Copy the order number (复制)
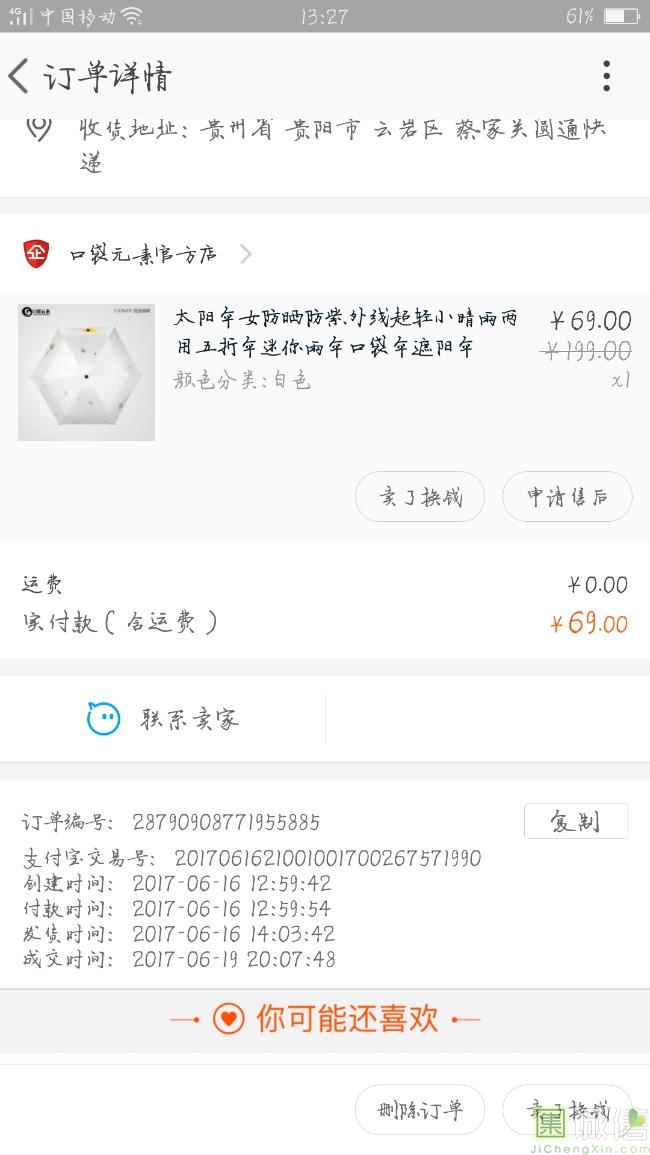The height and width of the screenshot is (1155, 650). pos(575,821)
